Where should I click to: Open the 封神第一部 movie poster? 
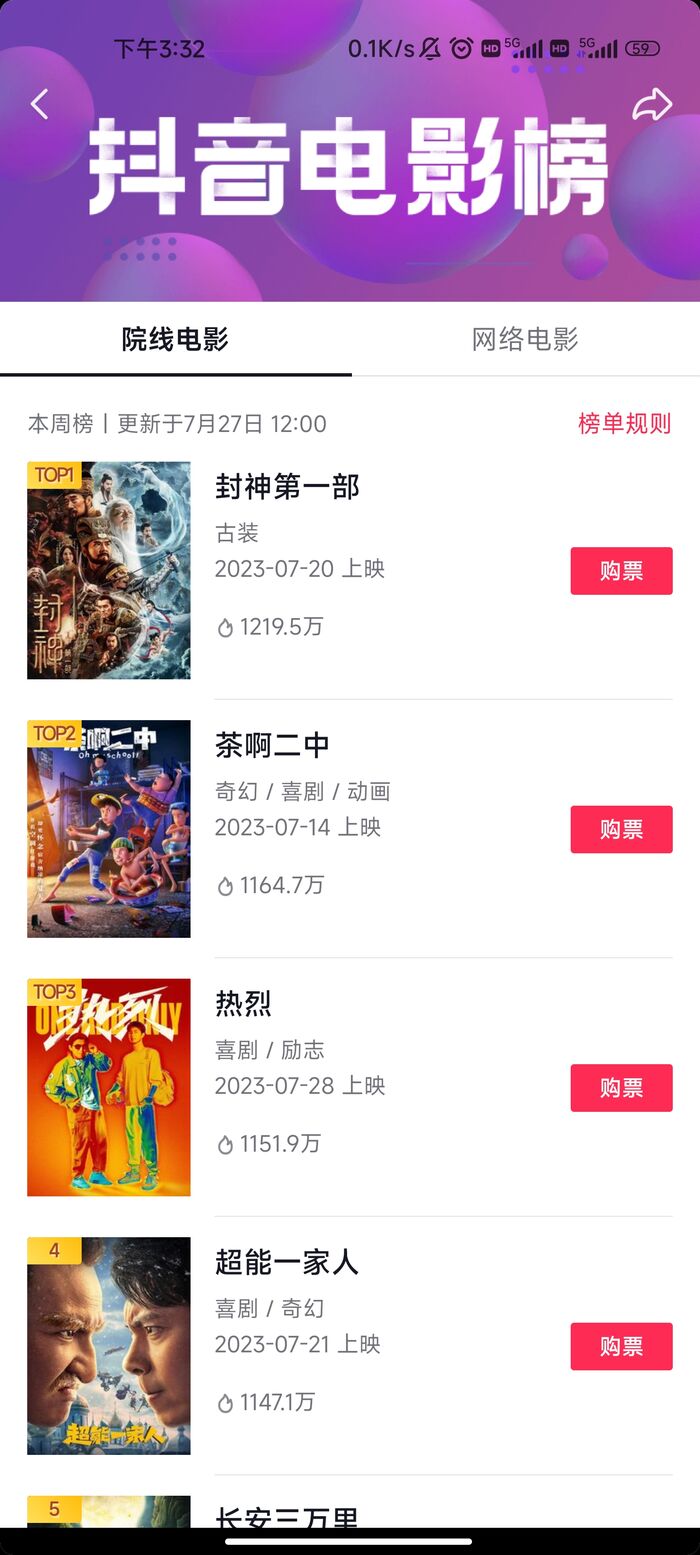tap(109, 570)
